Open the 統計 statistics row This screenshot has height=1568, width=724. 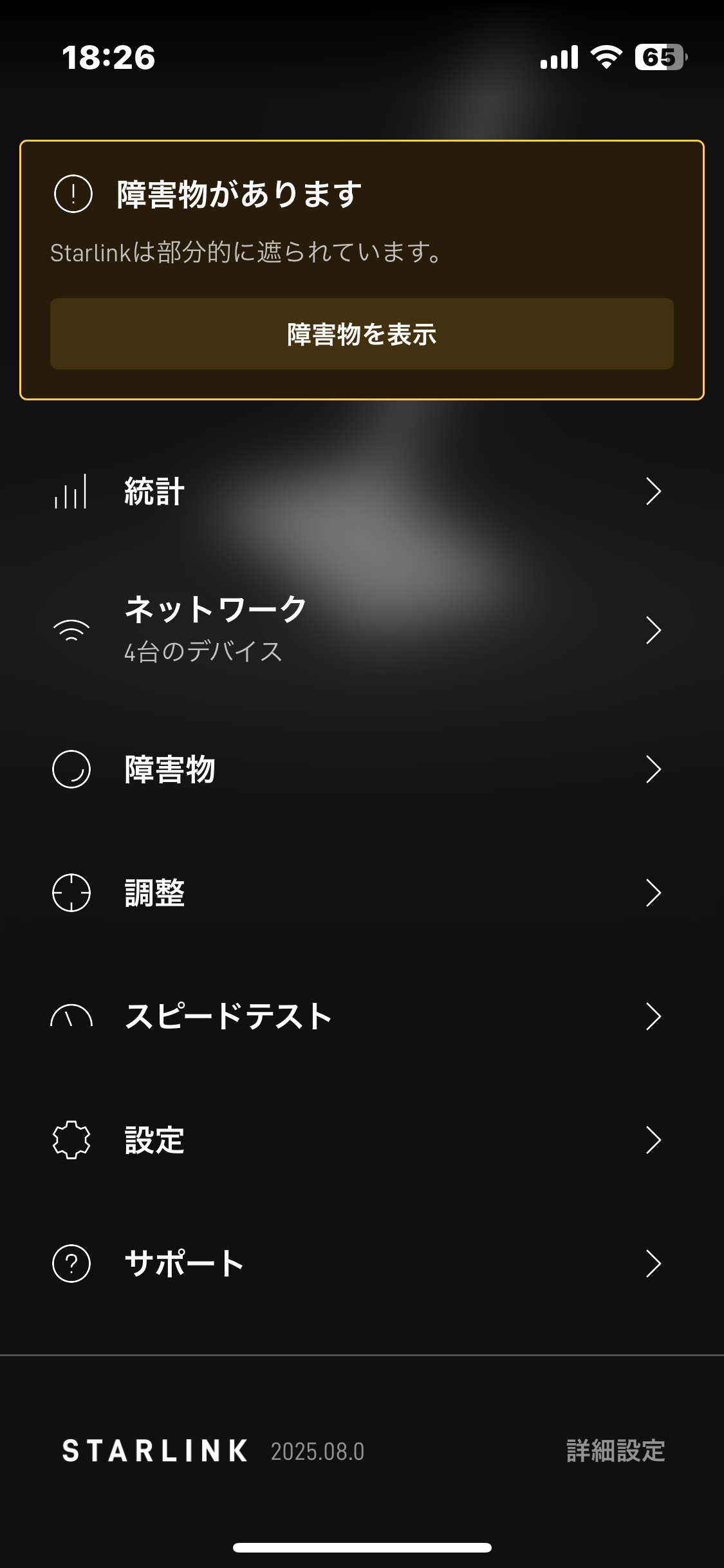tap(360, 492)
